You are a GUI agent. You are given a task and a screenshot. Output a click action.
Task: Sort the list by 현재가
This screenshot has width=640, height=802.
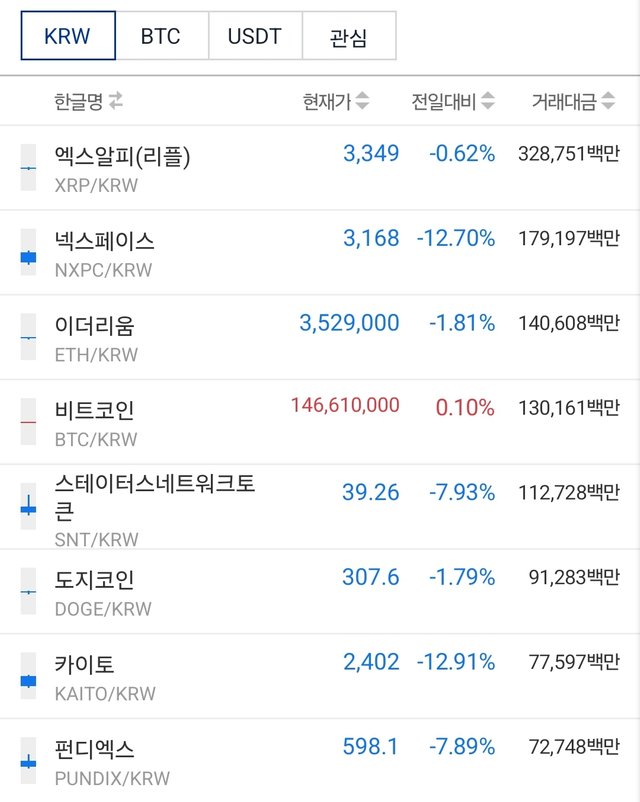click(x=336, y=101)
